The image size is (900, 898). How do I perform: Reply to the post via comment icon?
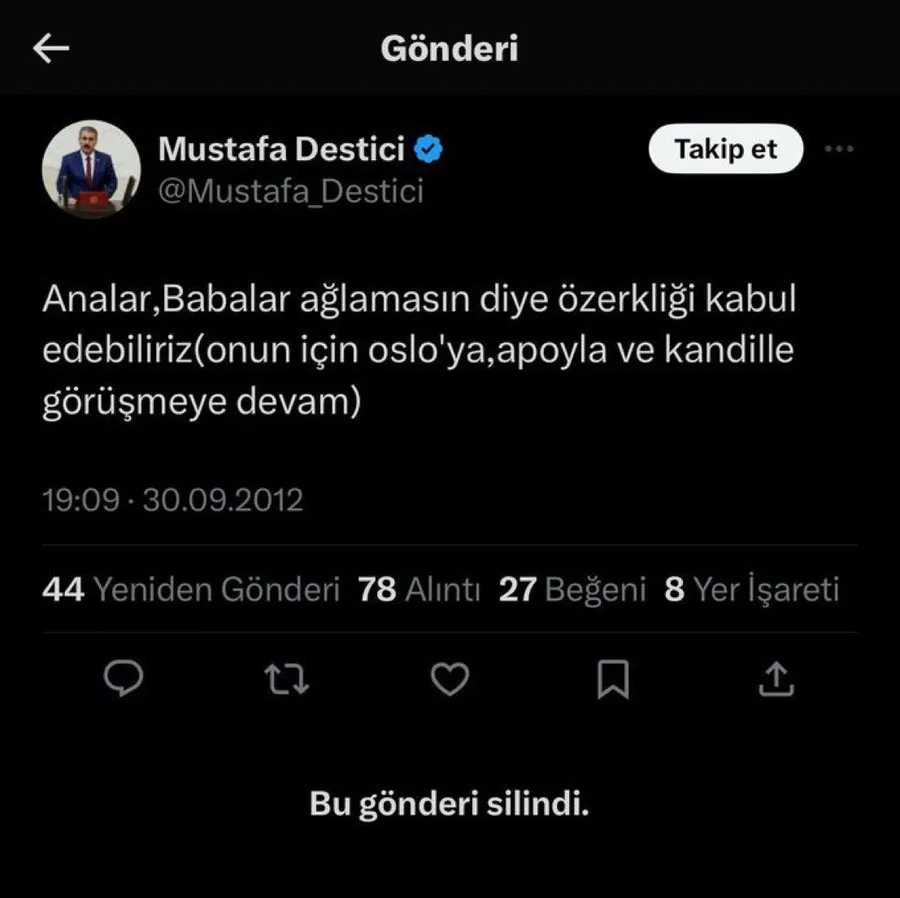124,680
